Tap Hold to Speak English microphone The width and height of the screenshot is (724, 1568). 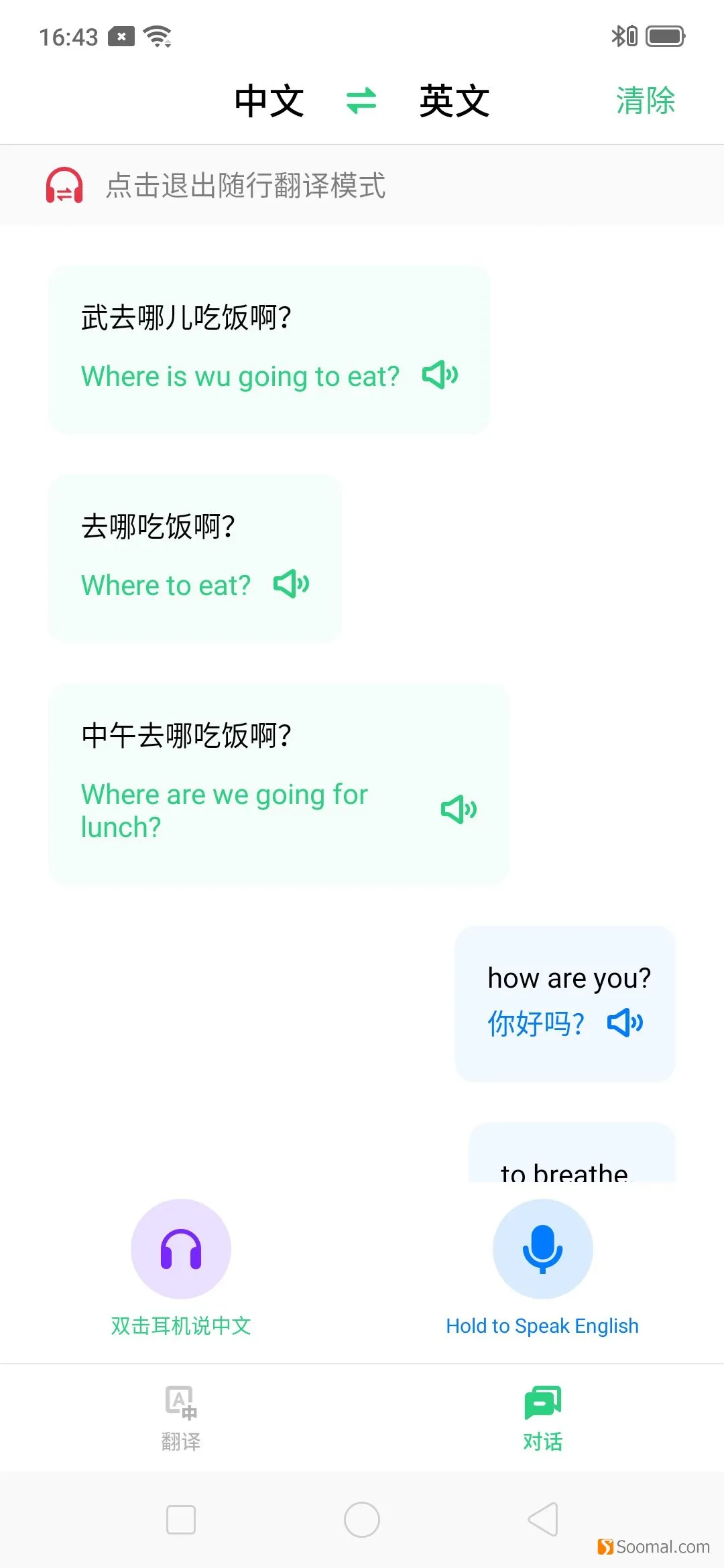coord(542,1249)
